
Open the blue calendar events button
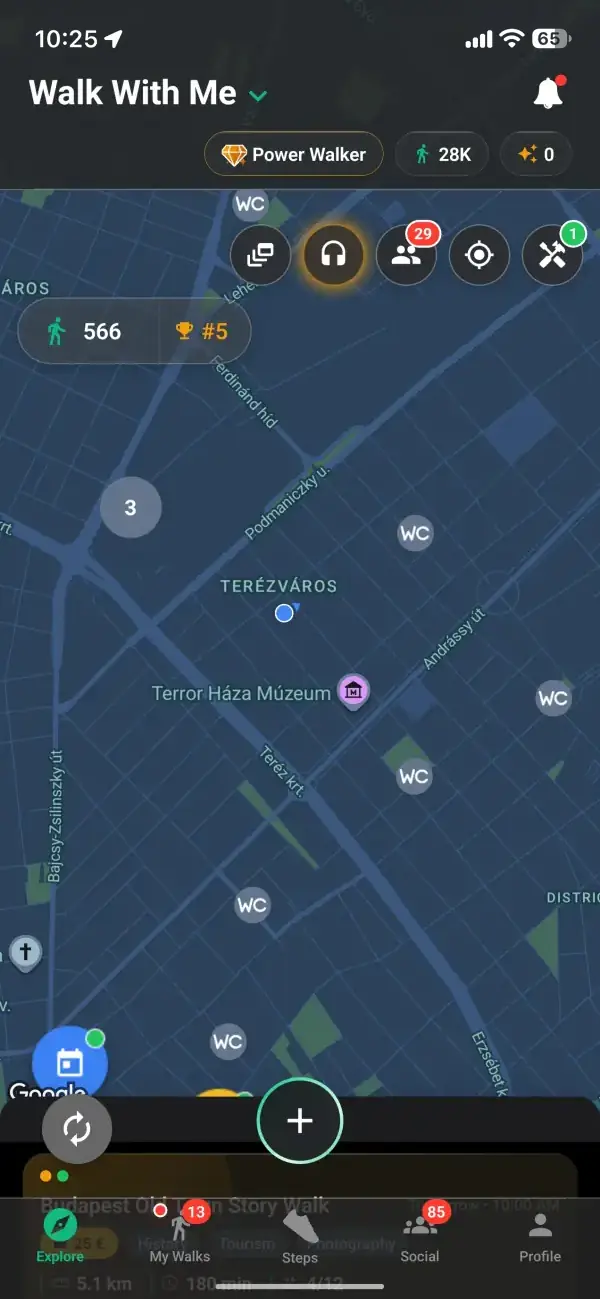click(x=69, y=1063)
